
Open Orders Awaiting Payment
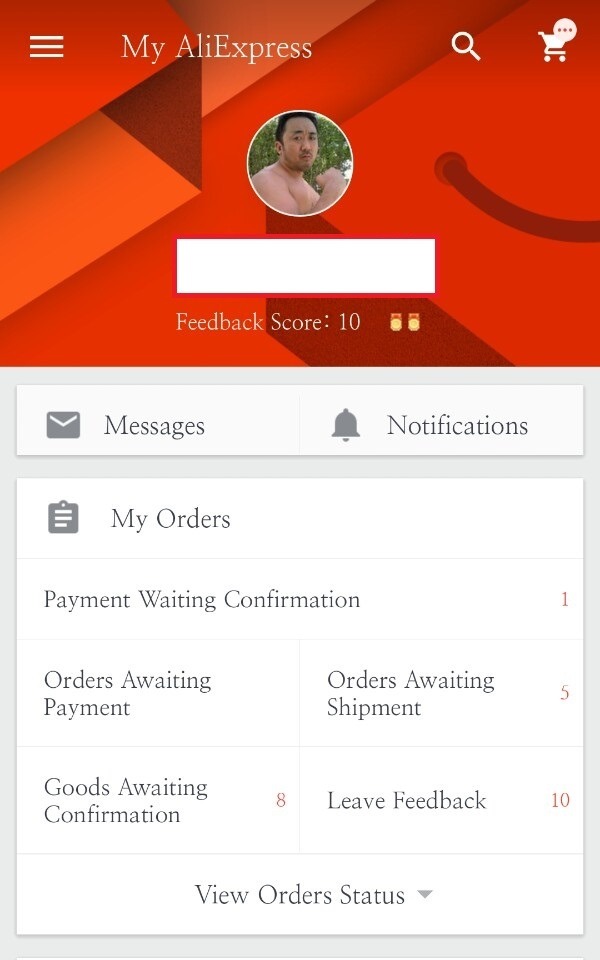(158, 694)
